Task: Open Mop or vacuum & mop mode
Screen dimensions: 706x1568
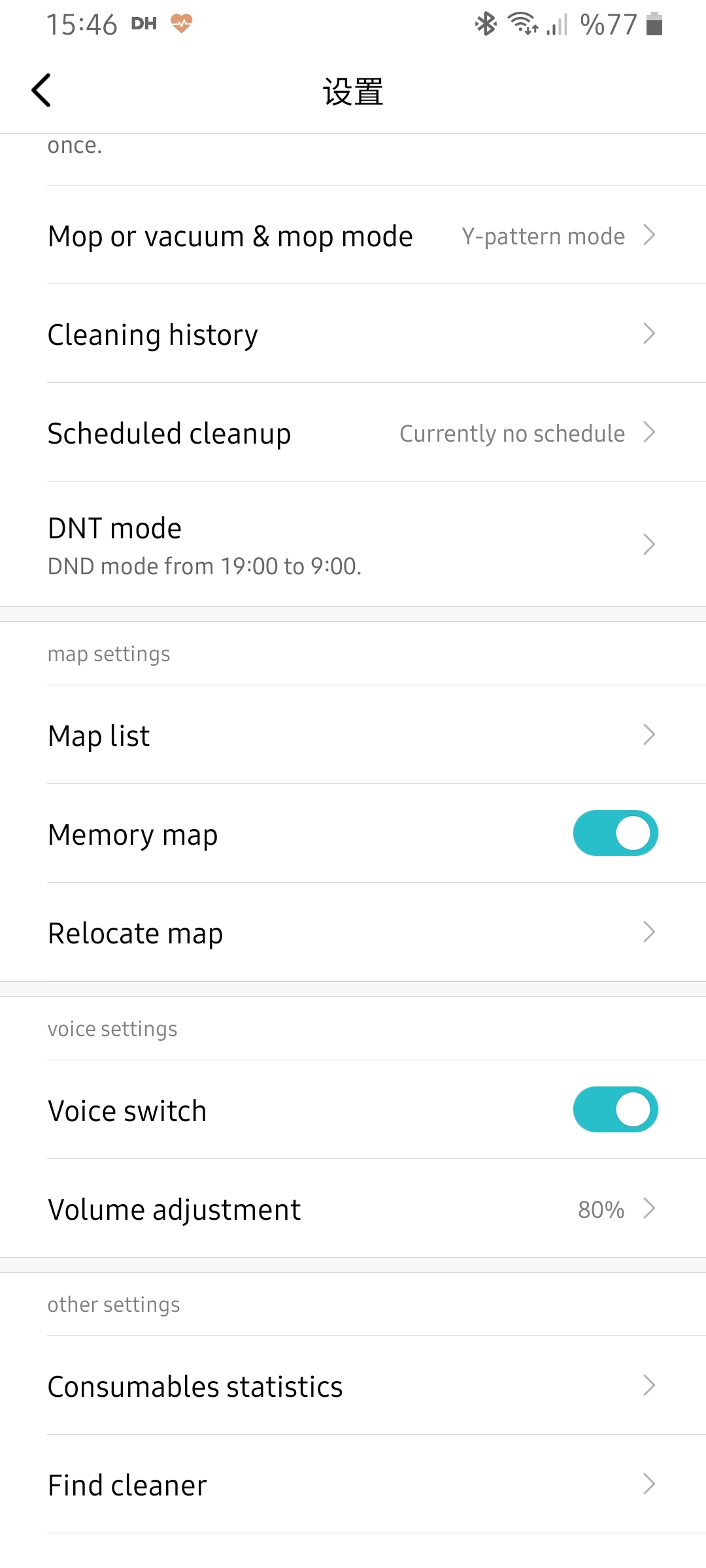Action: (x=353, y=235)
